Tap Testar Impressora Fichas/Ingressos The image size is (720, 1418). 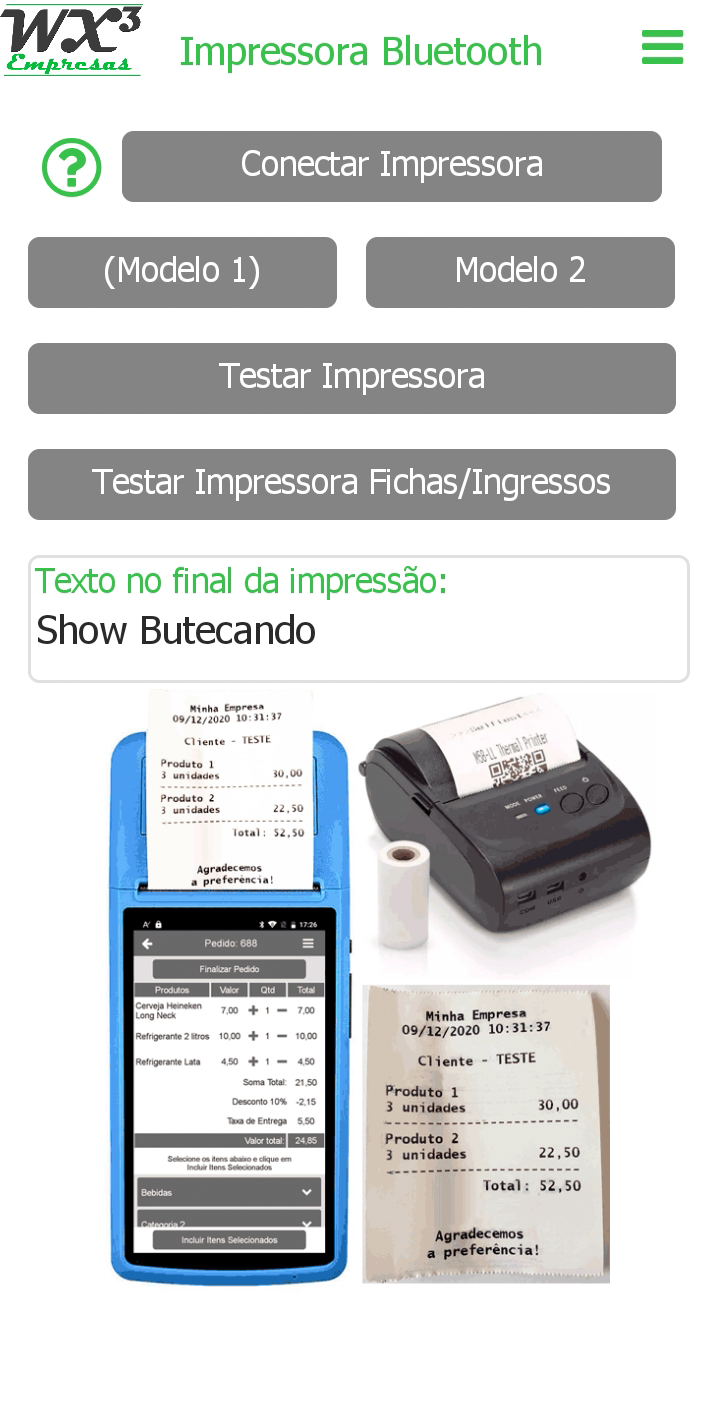[x=352, y=484]
